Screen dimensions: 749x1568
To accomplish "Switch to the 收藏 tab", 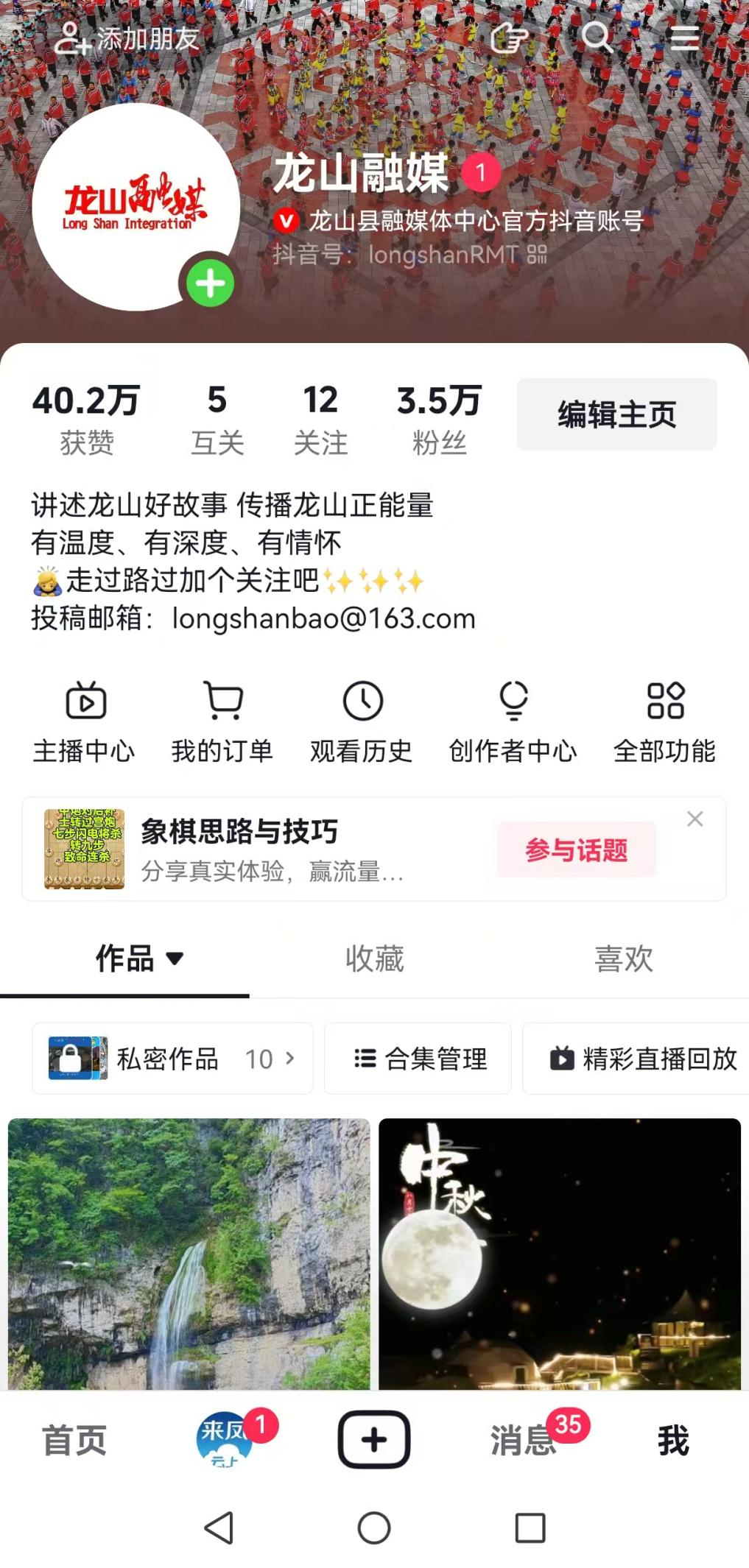I will [x=374, y=958].
